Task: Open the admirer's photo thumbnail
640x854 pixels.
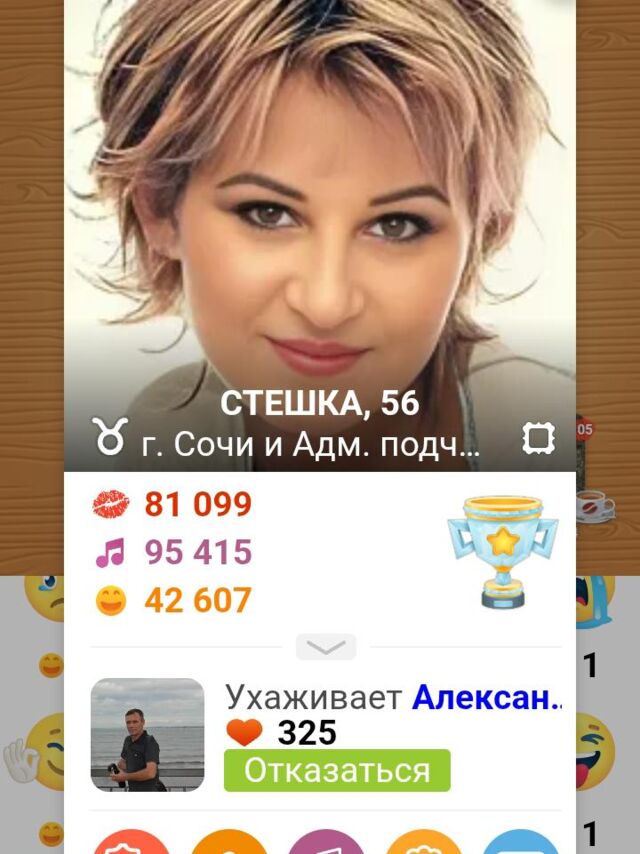Action: (148, 735)
